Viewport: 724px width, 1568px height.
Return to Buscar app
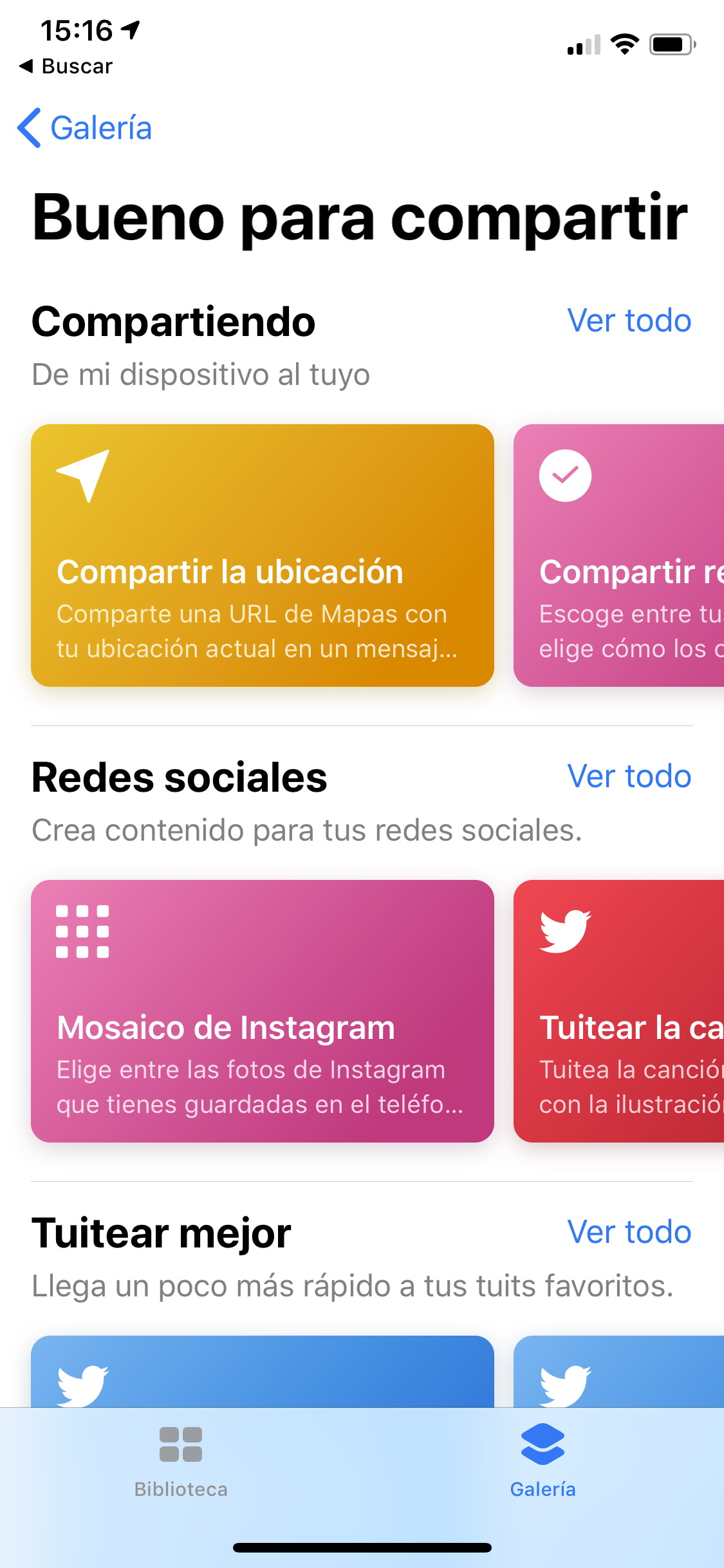(66, 66)
